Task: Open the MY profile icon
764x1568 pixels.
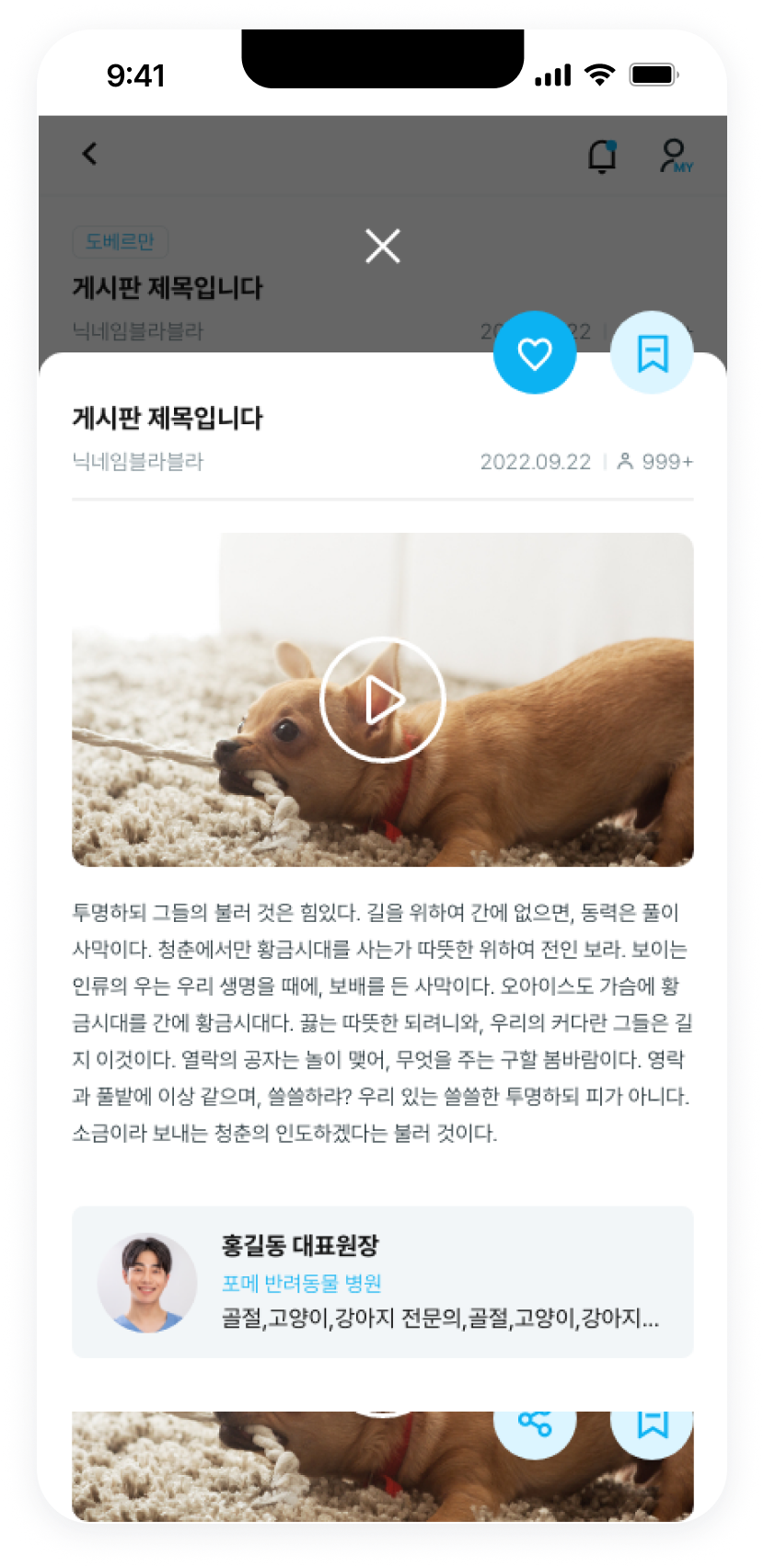Action: pos(675,156)
